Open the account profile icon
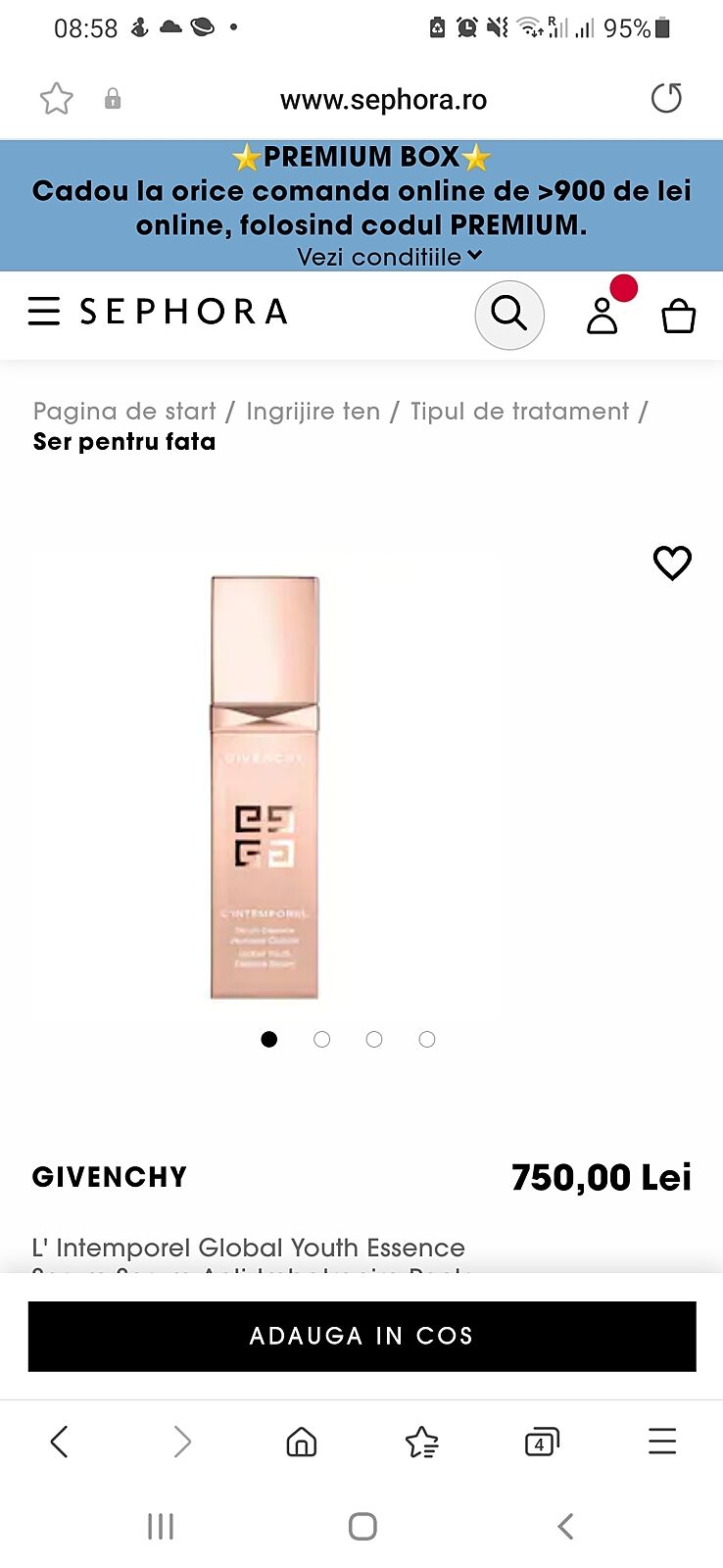This screenshot has height=1568, width=723. point(602,316)
